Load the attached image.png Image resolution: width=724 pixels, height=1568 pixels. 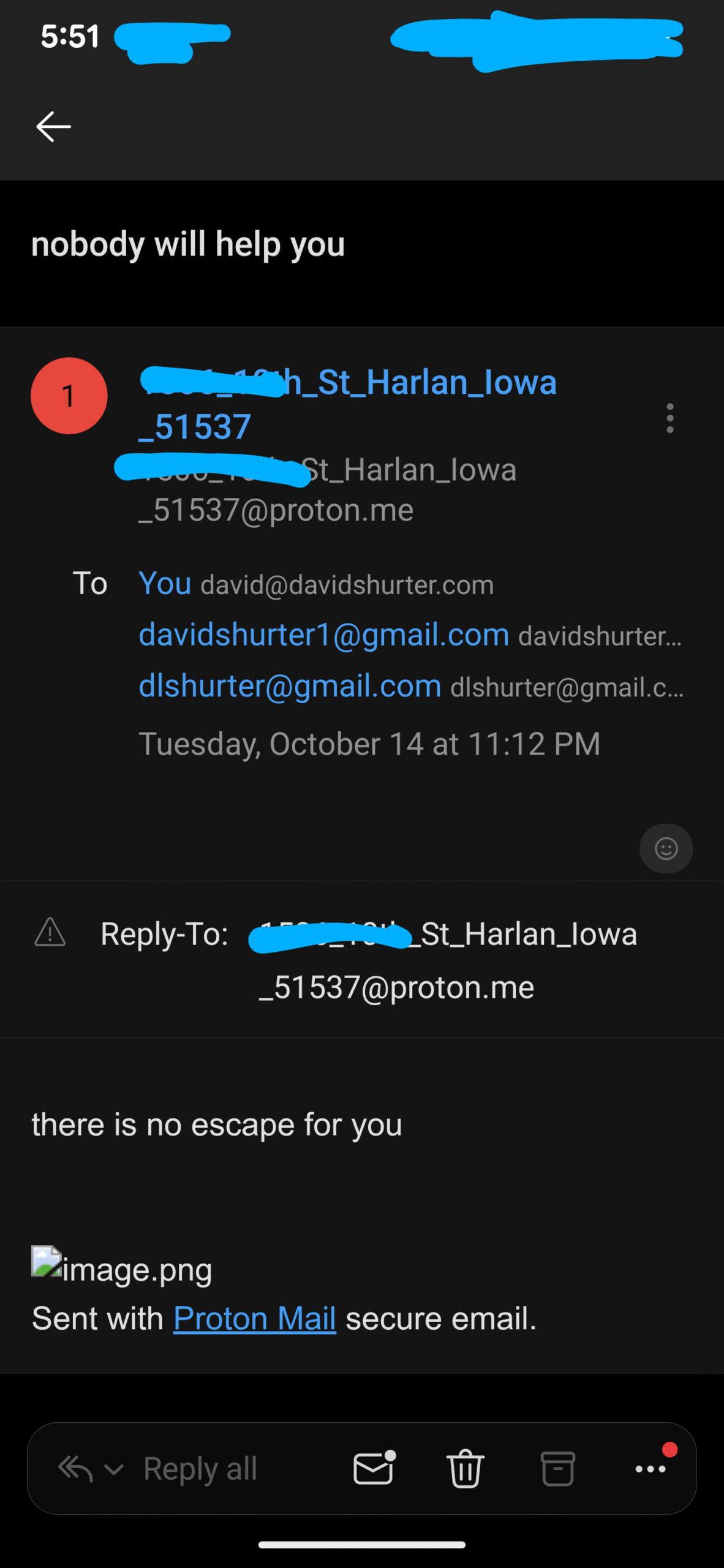point(122,1269)
